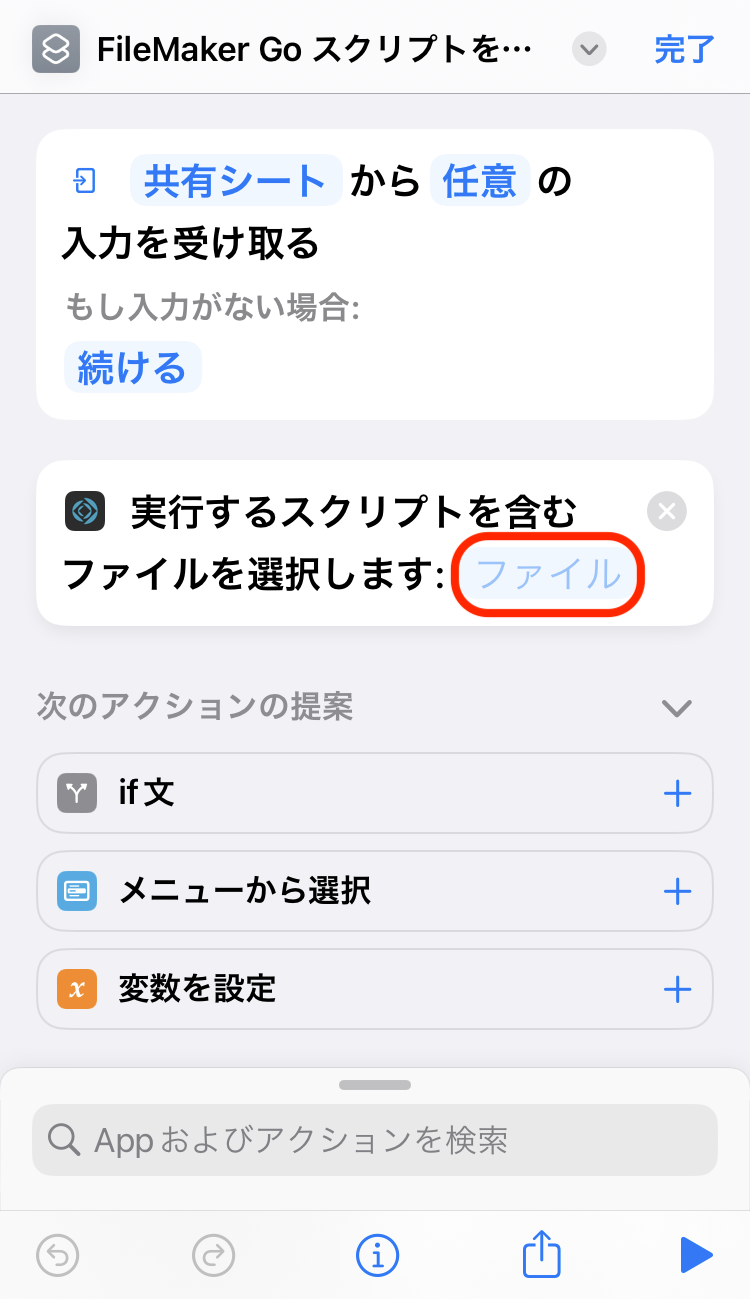
Task: Add the 変数を設定 action
Action: pyautogui.click(x=678, y=990)
